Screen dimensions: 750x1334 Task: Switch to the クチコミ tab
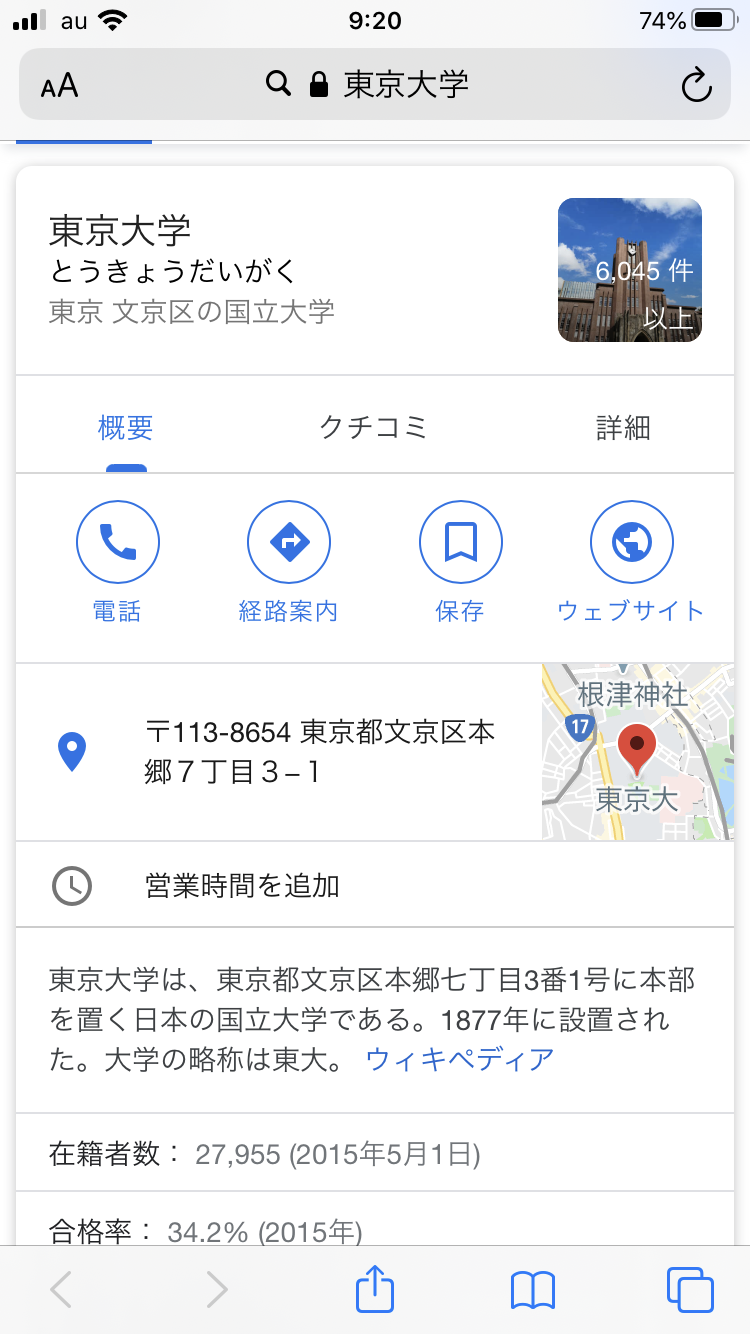tap(373, 428)
